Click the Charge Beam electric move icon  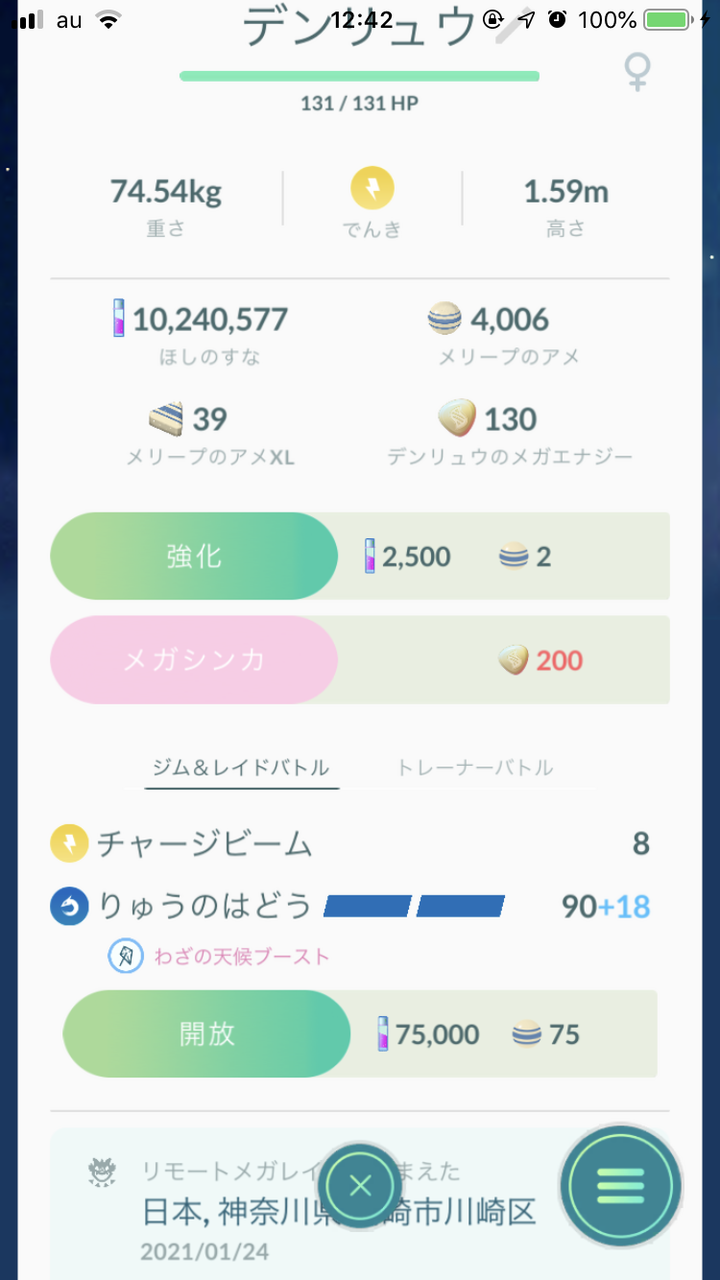[68, 843]
